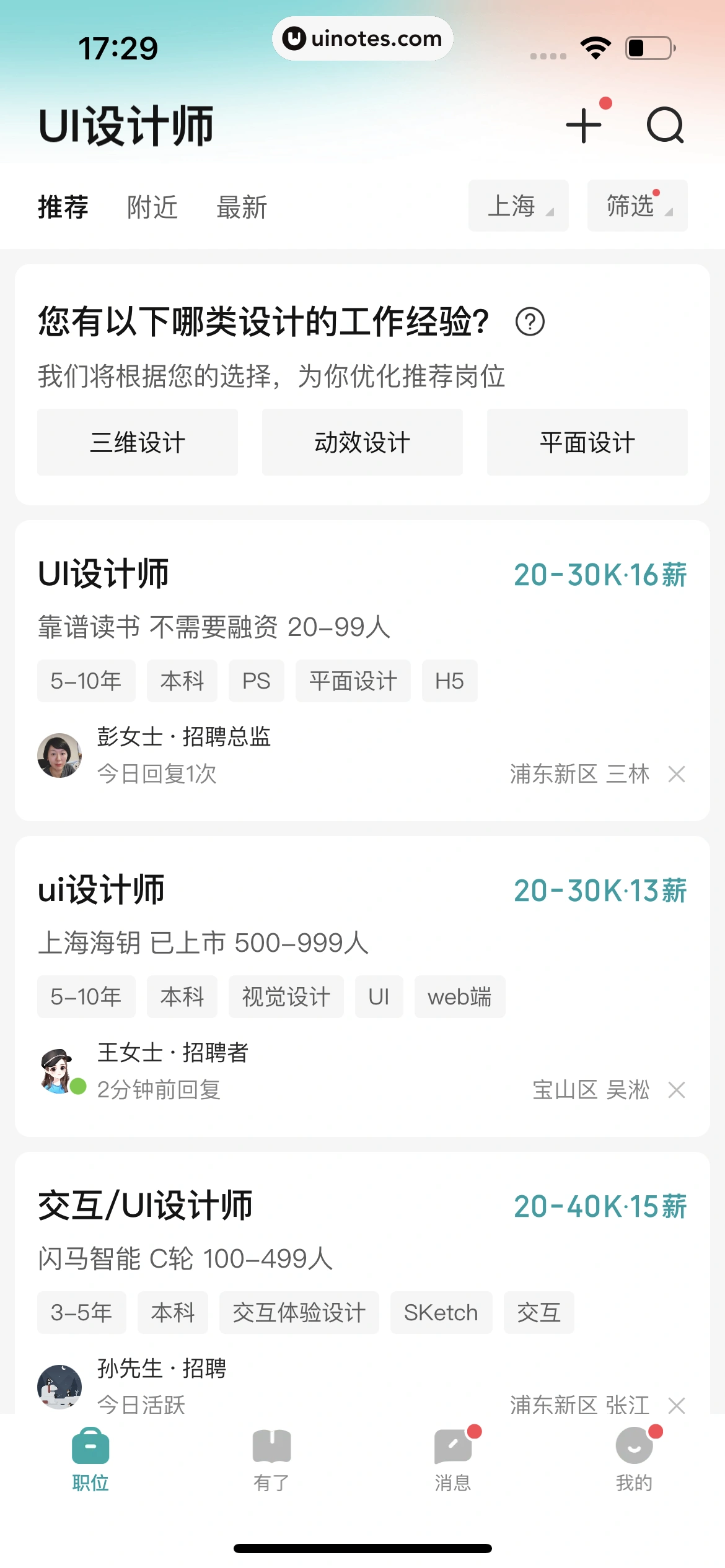Screen dimensions: 725x1568
Task: Select the 三维设计 experience option
Action: (x=138, y=442)
